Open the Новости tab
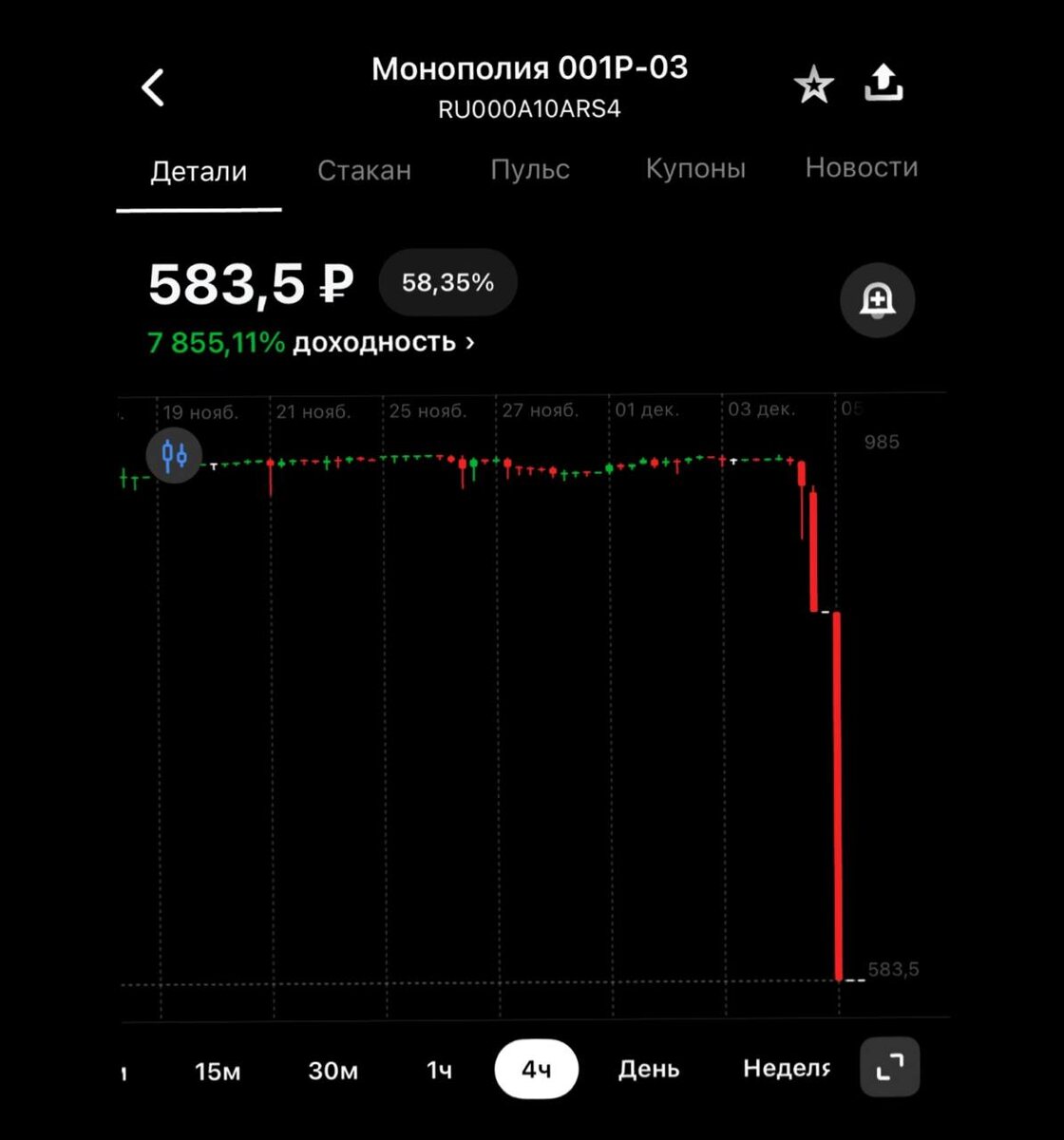The image size is (1064, 1140). pos(861,167)
